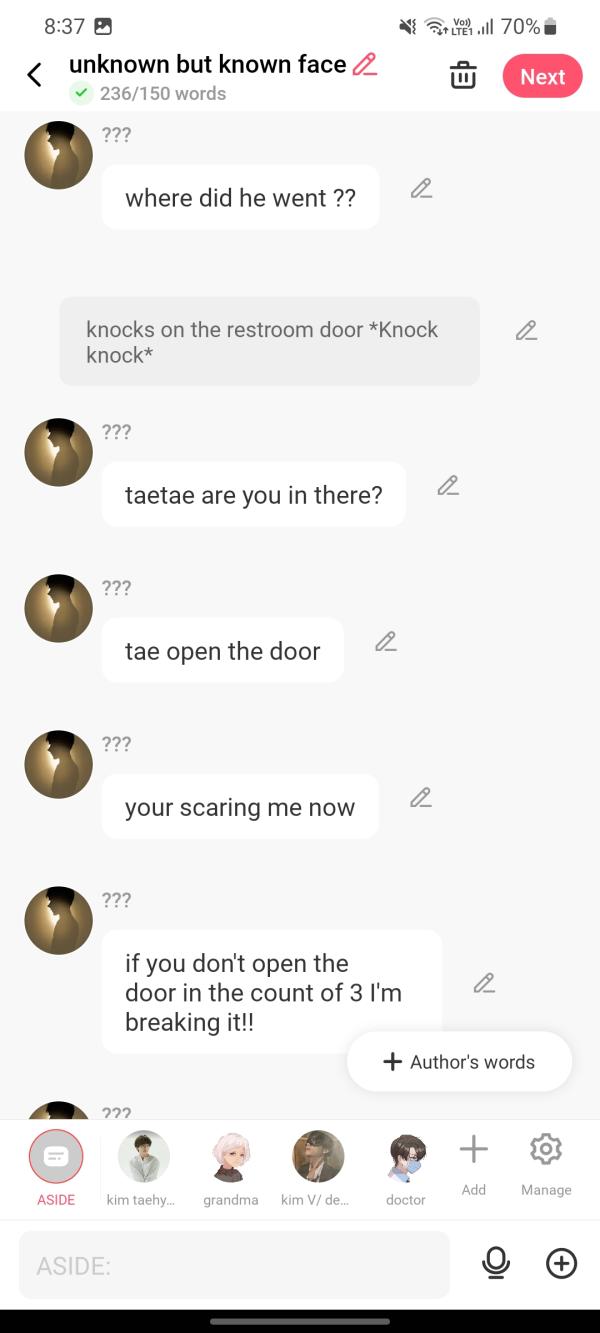This screenshot has width=600, height=1333.
Task: Edit the "where did he went ??" message
Action: tap(421, 188)
